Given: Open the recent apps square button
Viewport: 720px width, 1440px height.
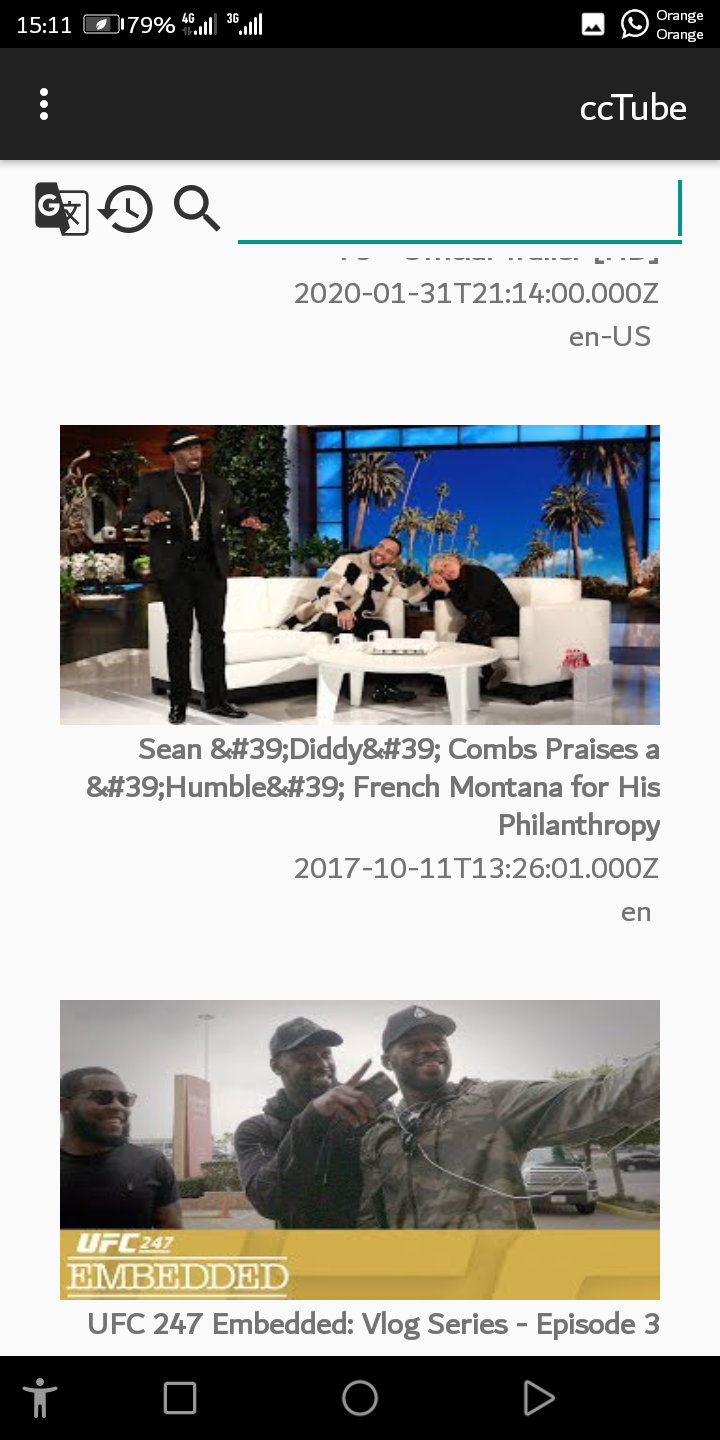Looking at the screenshot, I should tap(180, 1398).
